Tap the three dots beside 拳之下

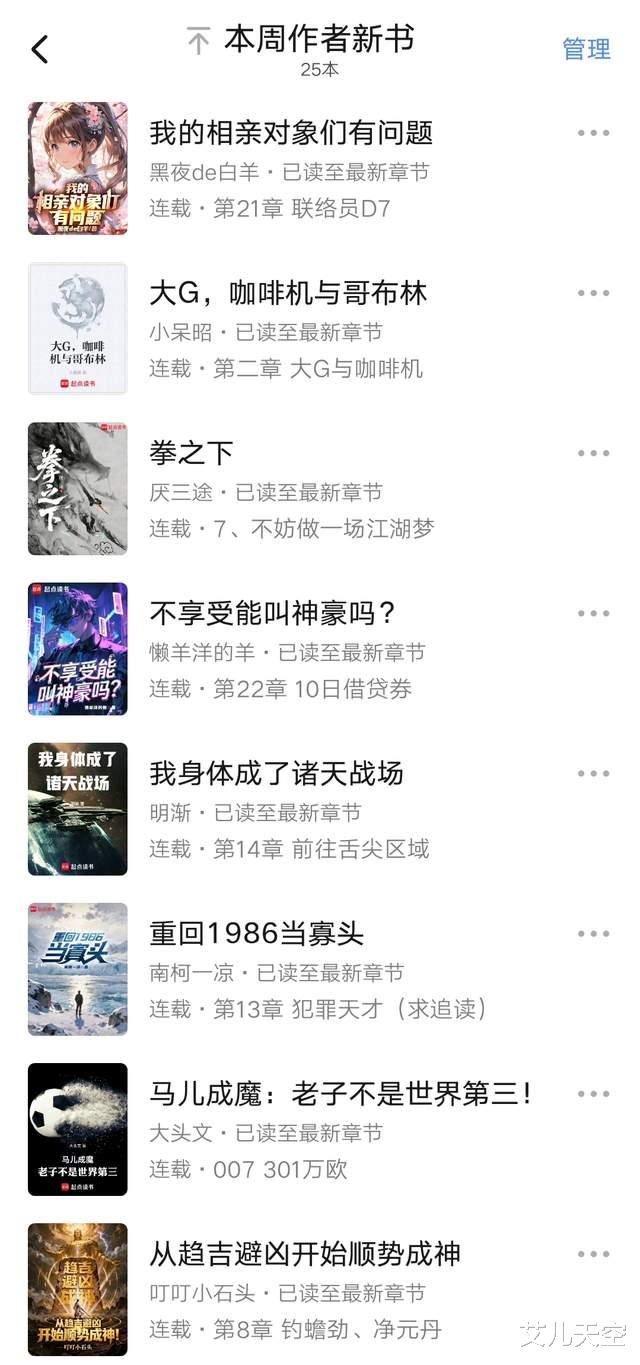[593, 453]
